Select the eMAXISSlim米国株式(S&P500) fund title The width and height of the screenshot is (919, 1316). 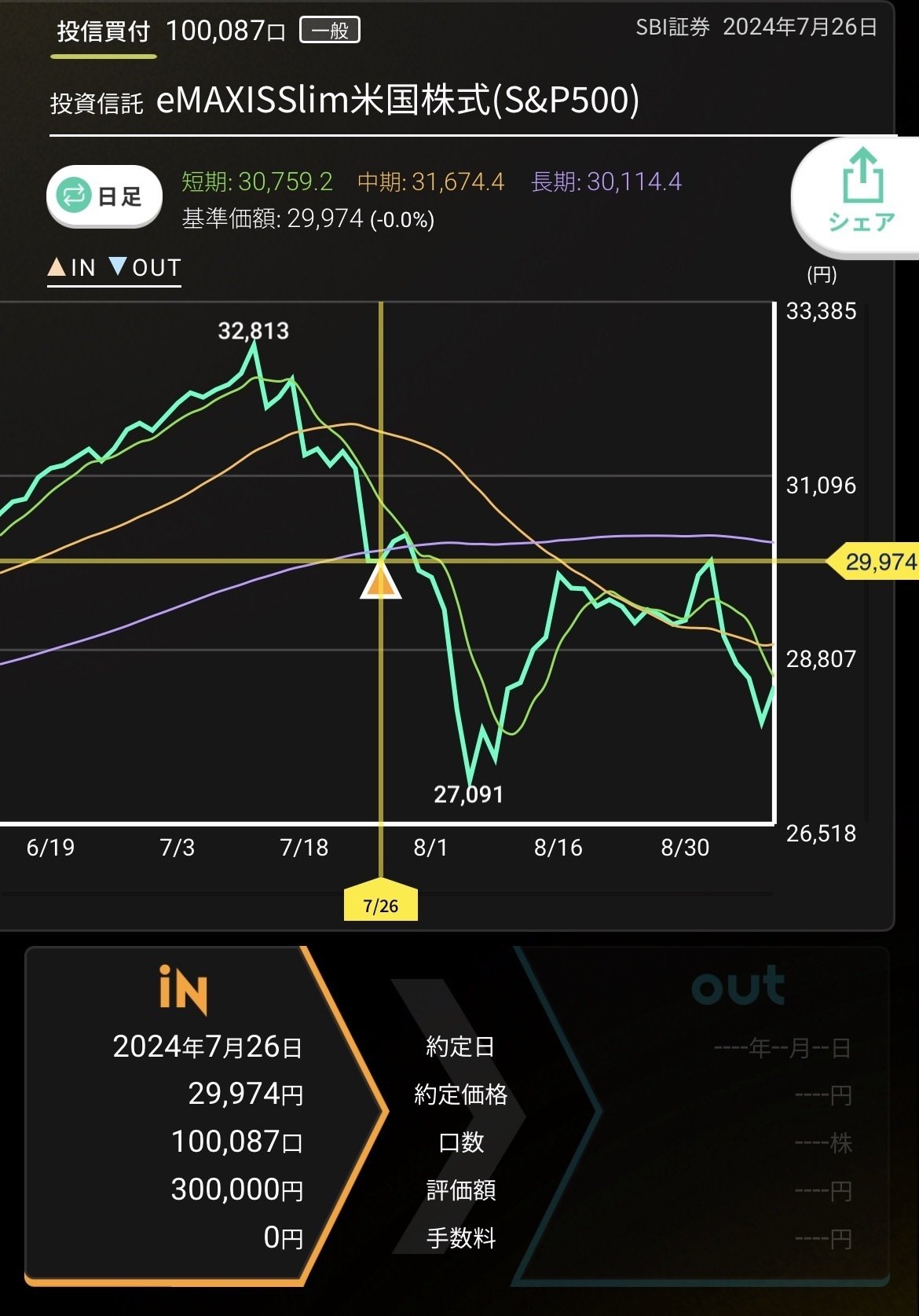click(x=397, y=97)
